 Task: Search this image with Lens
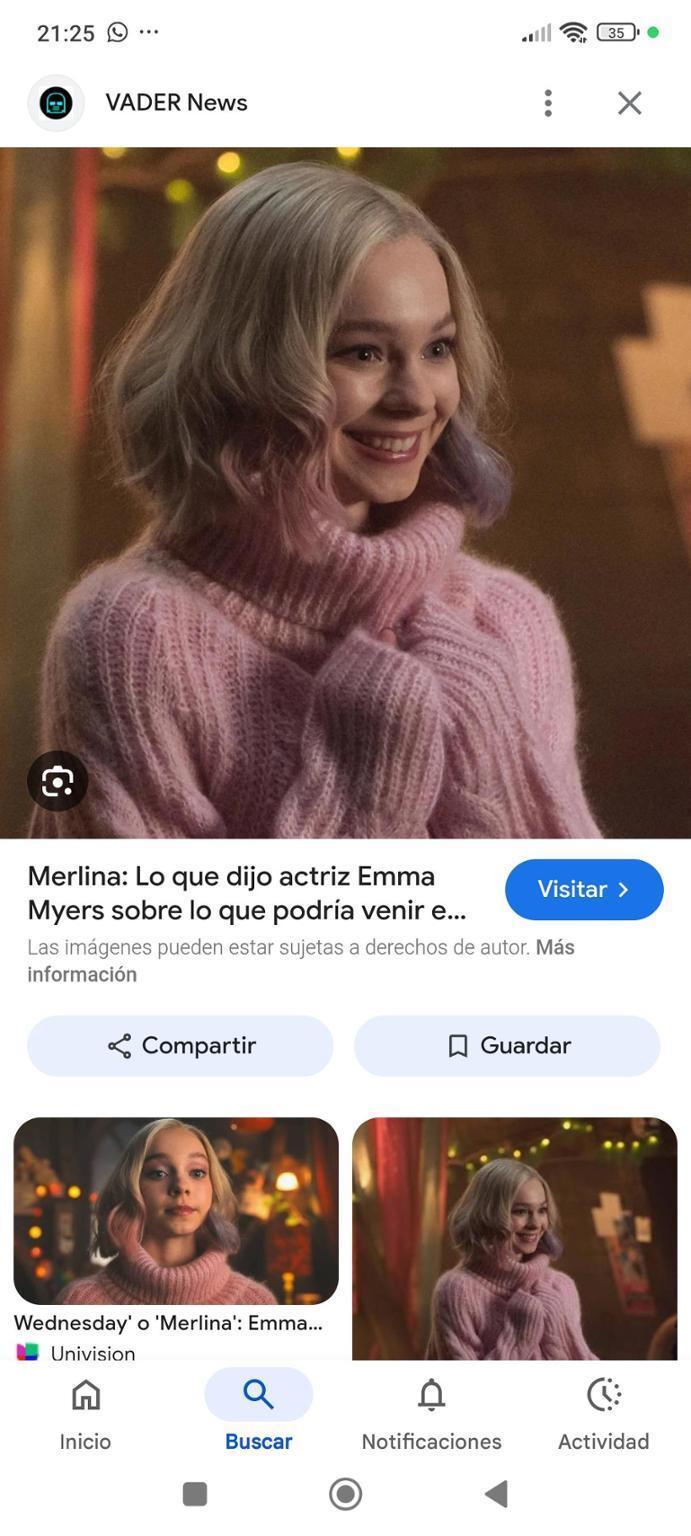pyautogui.click(x=58, y=781)
